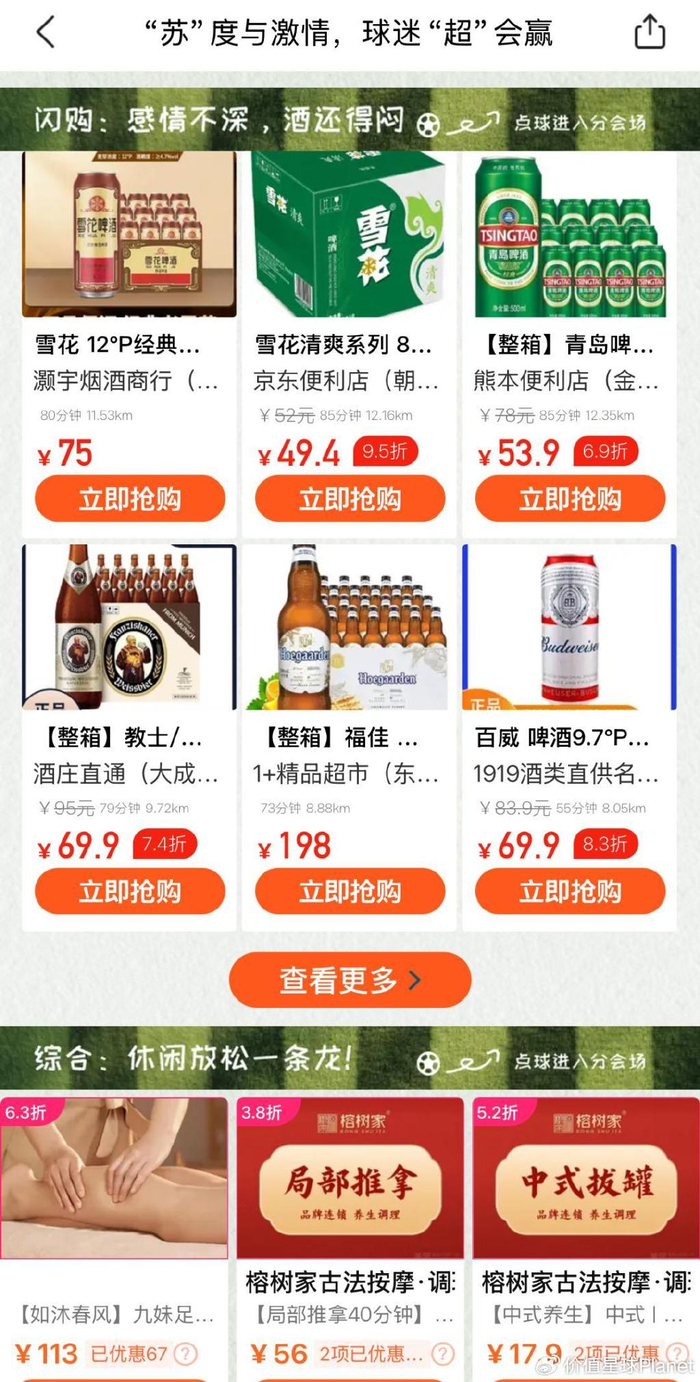The height and width of the screenshot is (1382, 700).
Task: Grab 百威 啤酒9.7°P from 1919酒类直供
Action: 570,891
